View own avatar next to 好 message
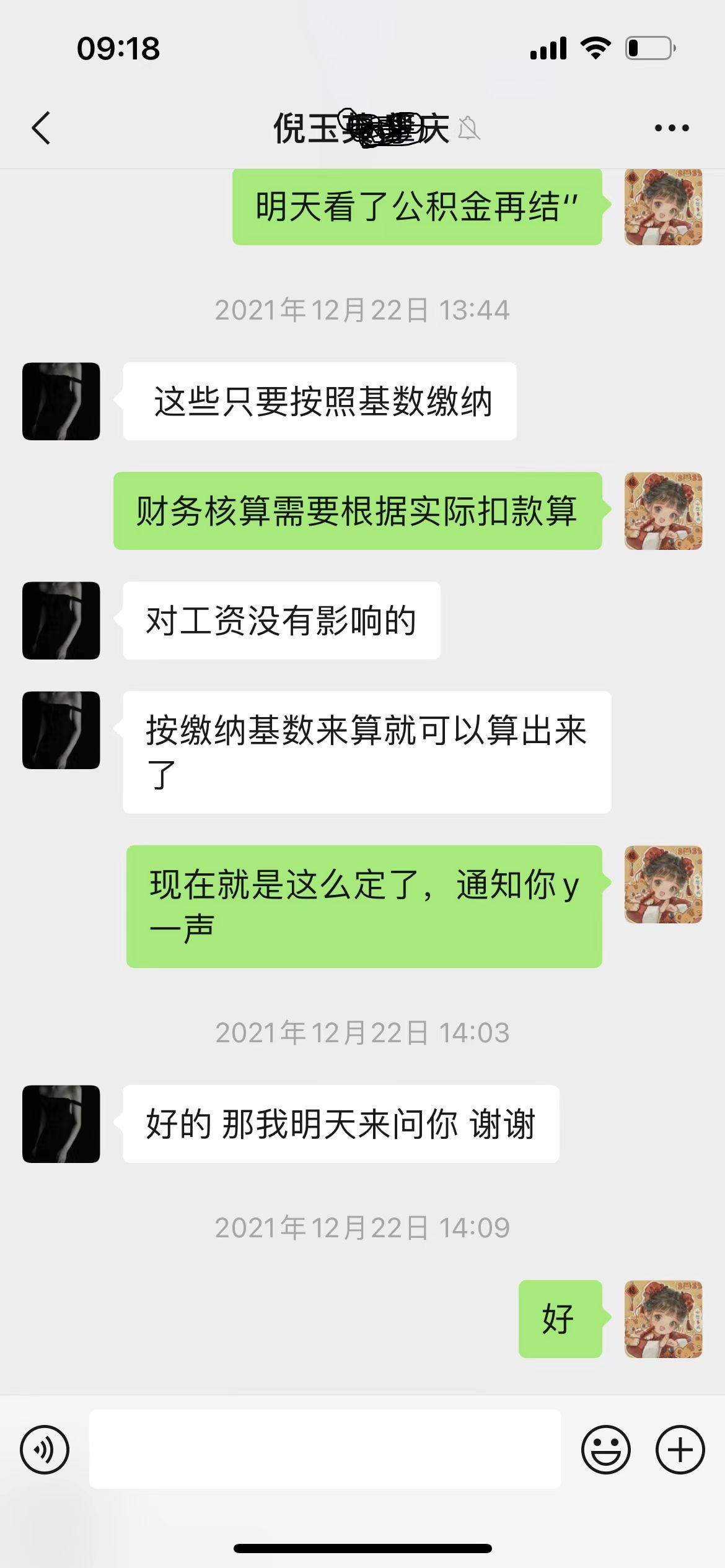 click(x=663, y=1319)
